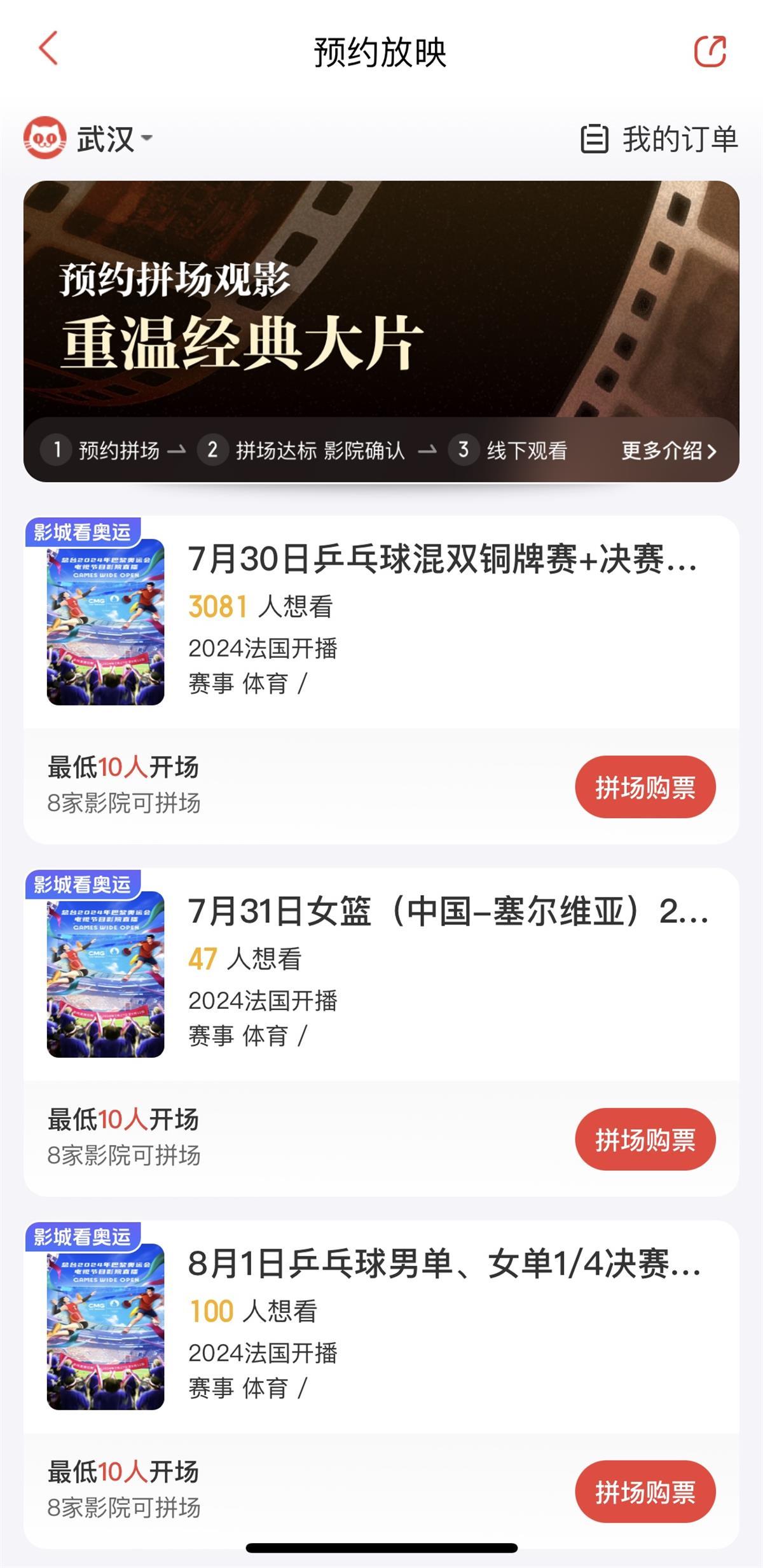Open 我的订单
Screen dimensions: 763x1568
659,139
